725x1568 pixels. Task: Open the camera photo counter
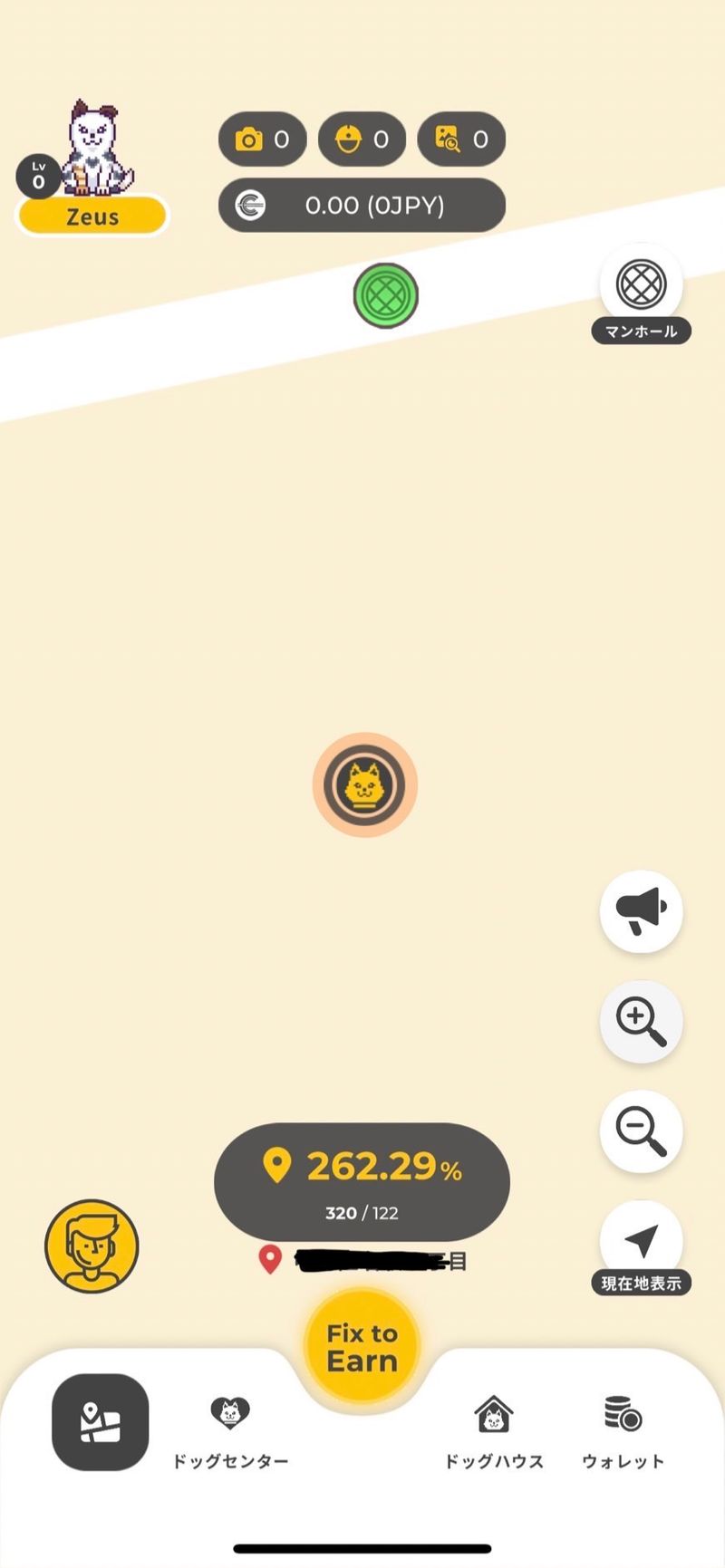tap(262, 139)
